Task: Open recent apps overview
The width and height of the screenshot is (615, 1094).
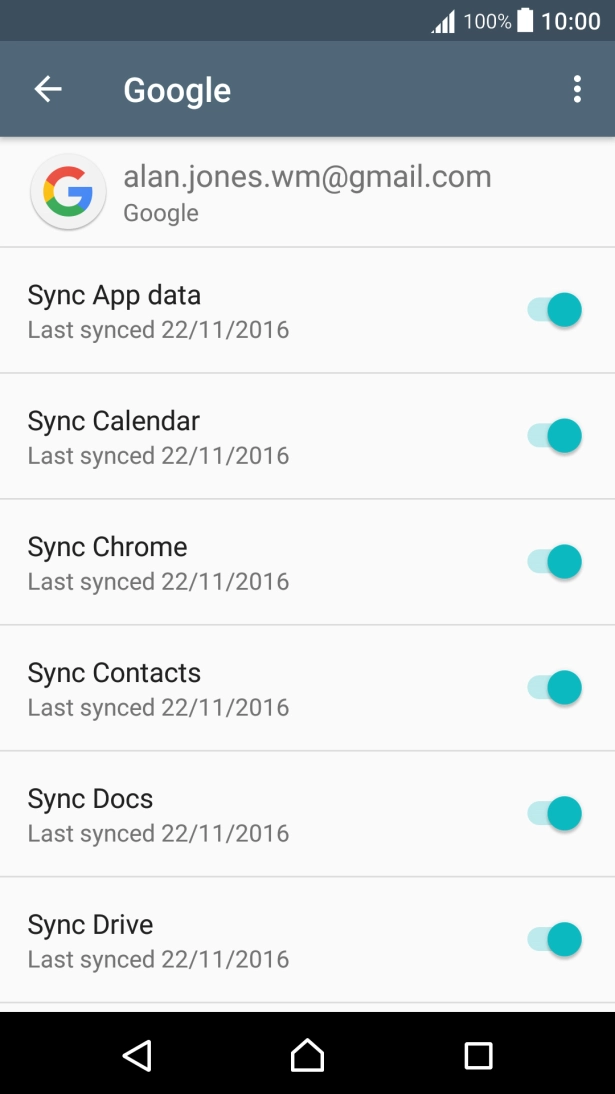Action: 479,1055
